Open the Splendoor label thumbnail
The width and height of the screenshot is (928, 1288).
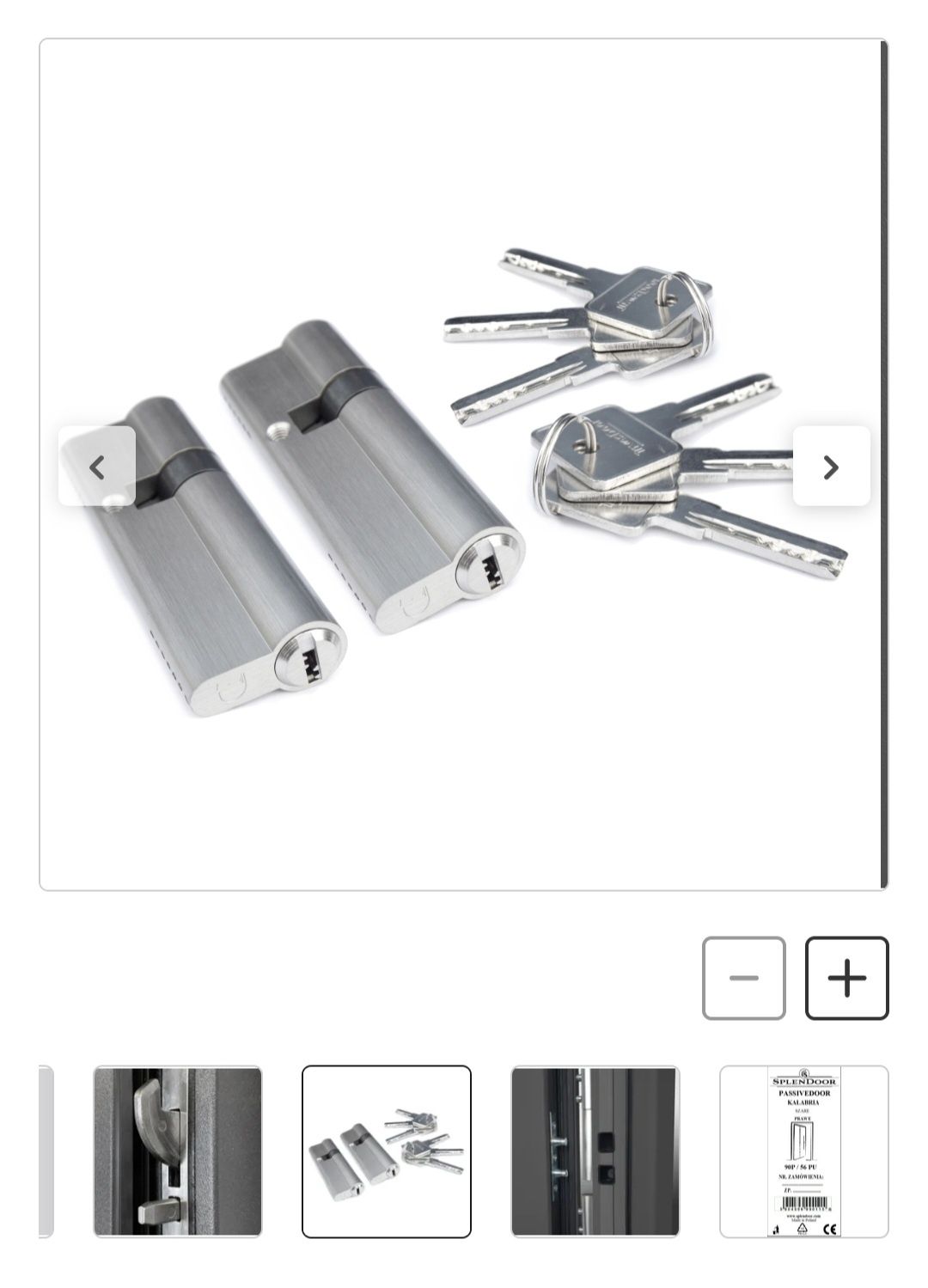[803, 1151]
